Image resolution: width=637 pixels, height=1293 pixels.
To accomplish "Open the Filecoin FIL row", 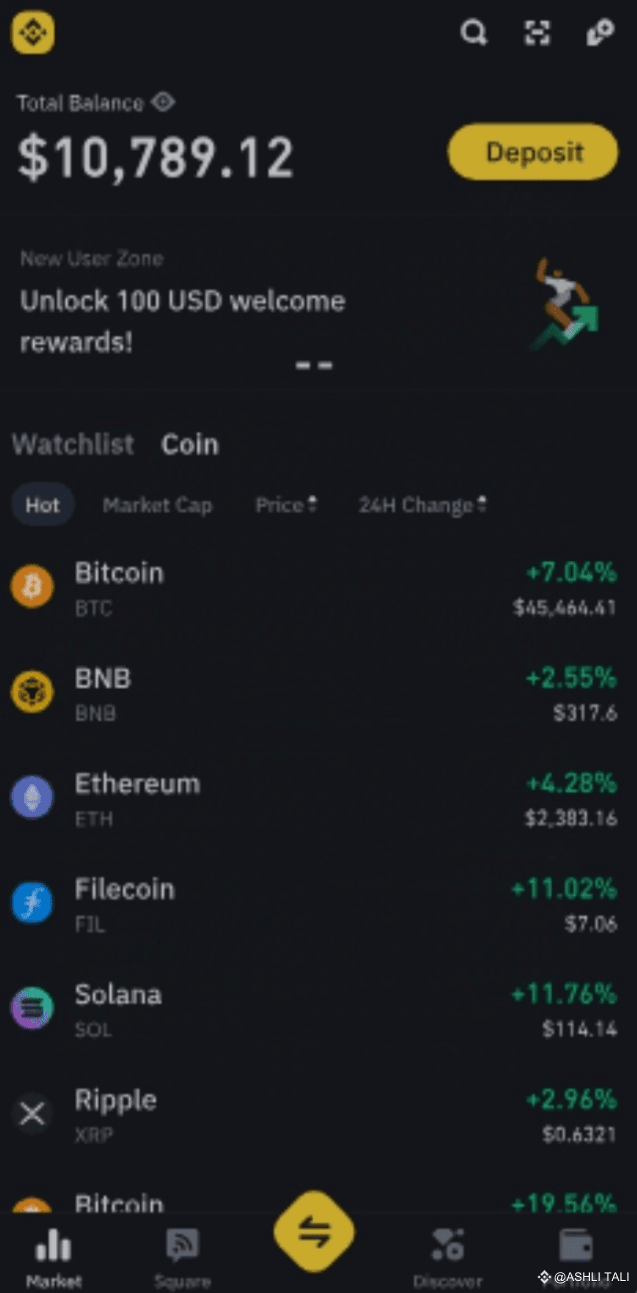I will click(318, 903).
